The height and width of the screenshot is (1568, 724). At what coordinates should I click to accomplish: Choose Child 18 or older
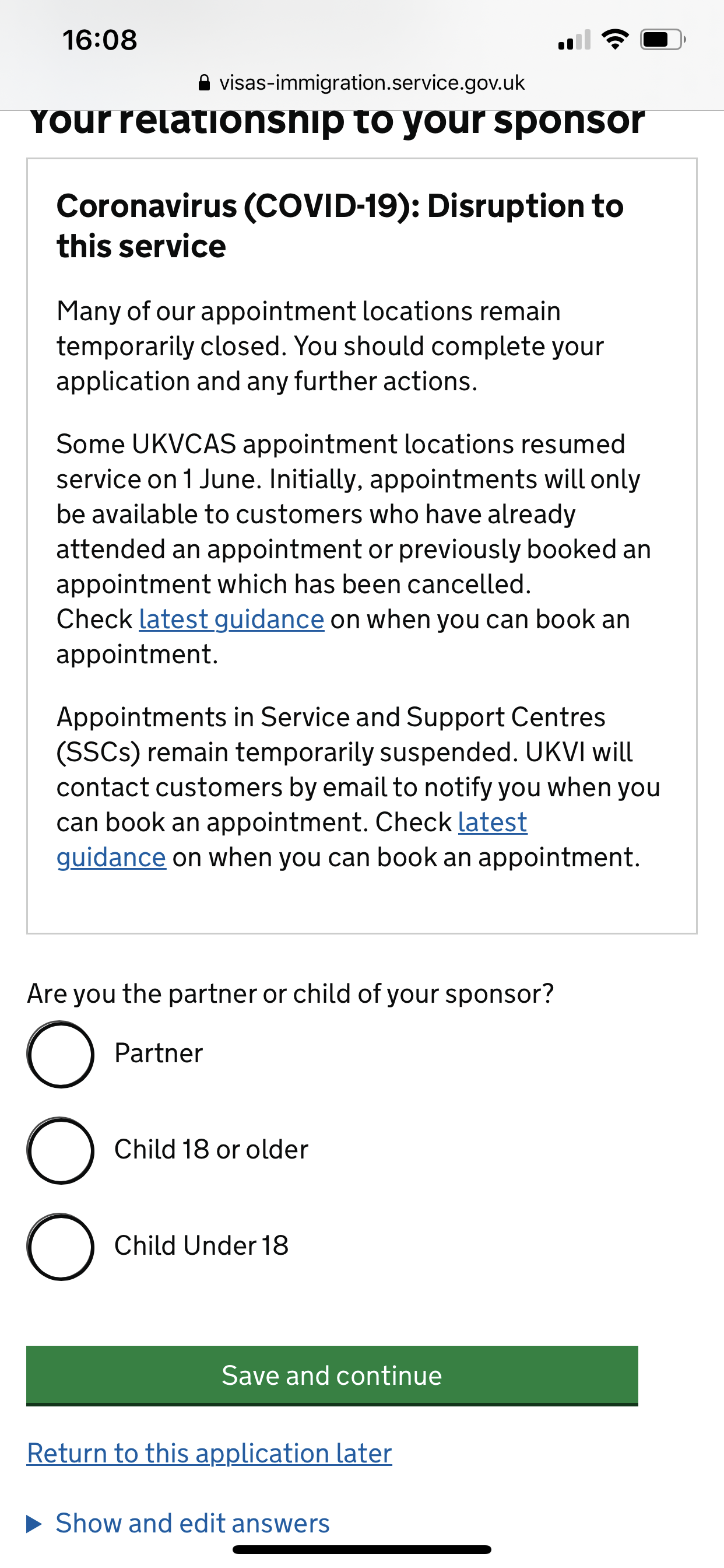pyautogui.click(x=60, y=1150)
